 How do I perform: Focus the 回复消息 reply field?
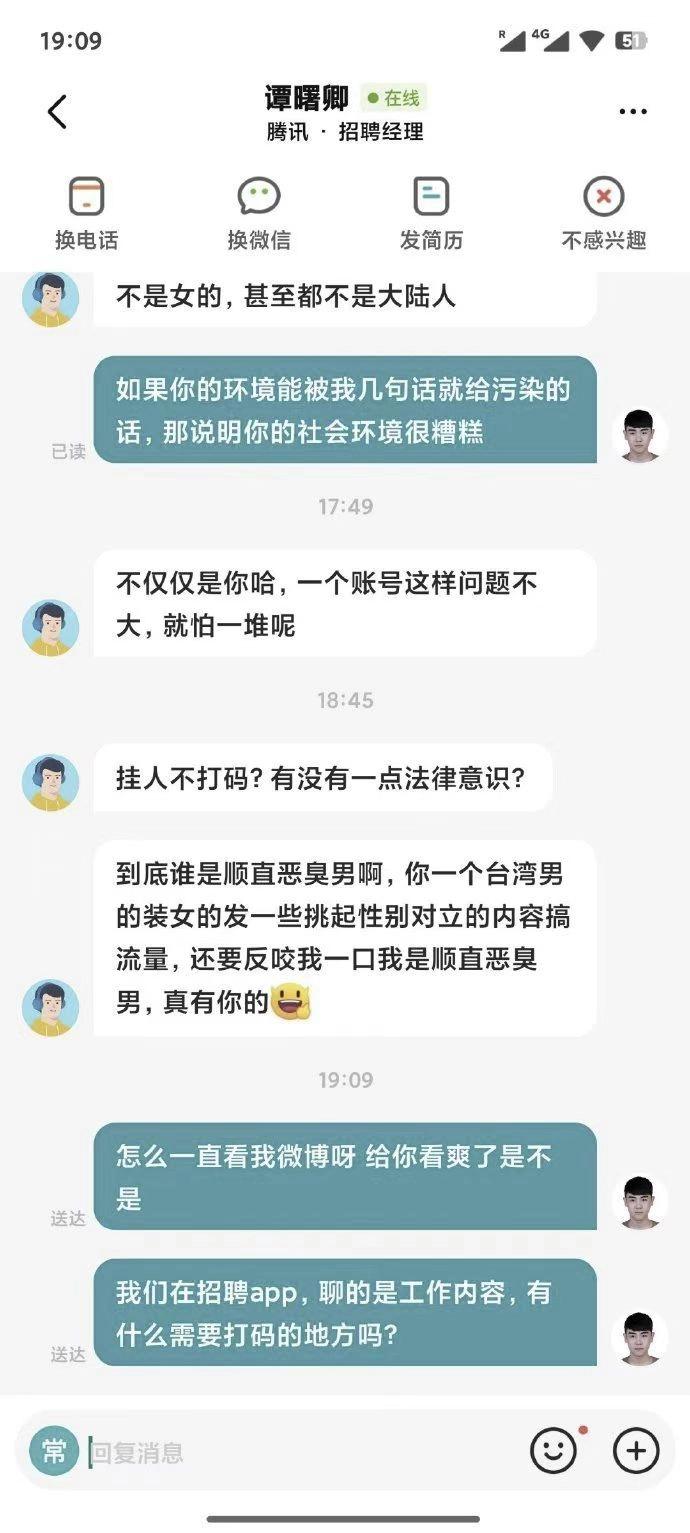(300, 1452)
